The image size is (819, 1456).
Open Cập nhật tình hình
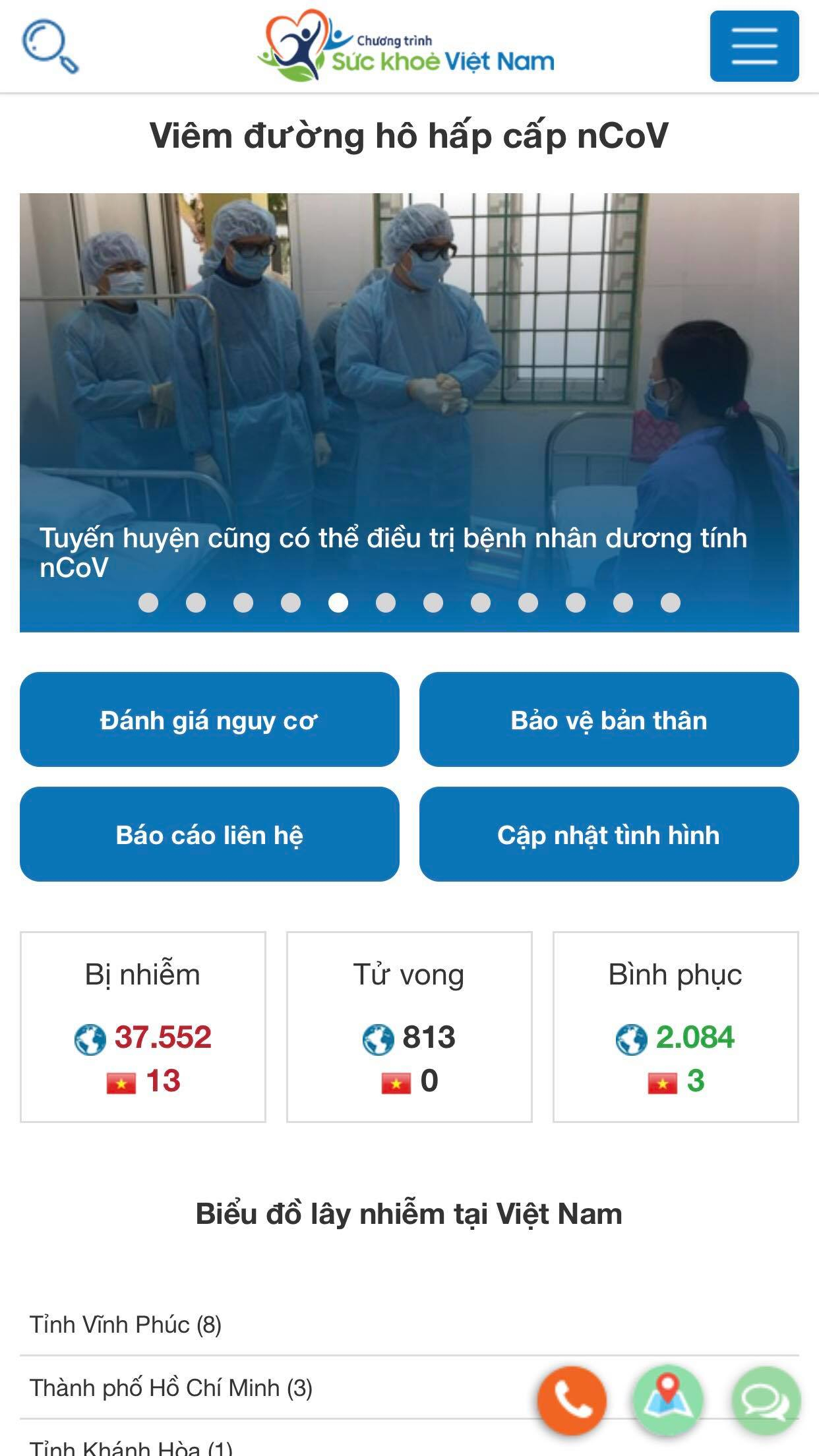coord(609,834)
